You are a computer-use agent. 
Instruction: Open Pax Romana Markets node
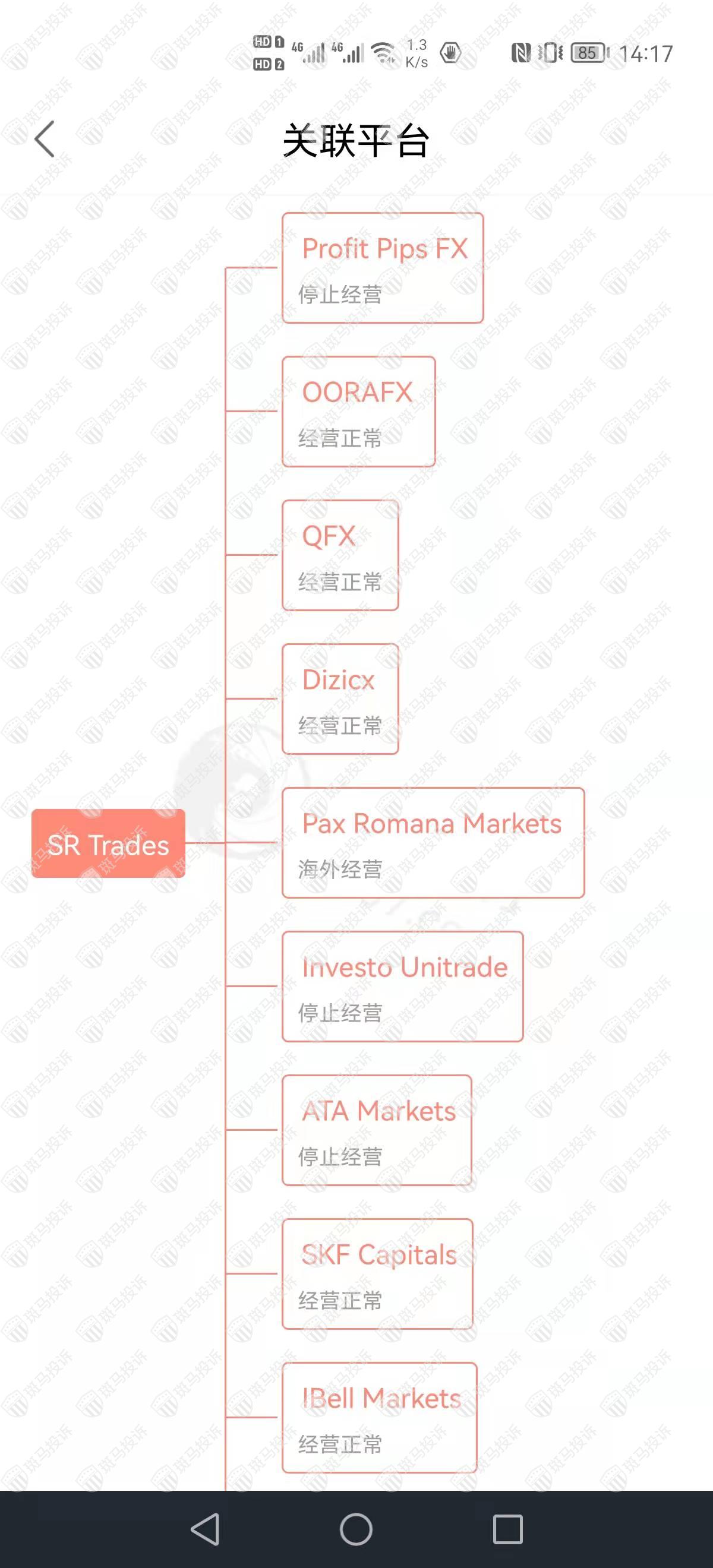pyautogui.click(x=433, y=842)
